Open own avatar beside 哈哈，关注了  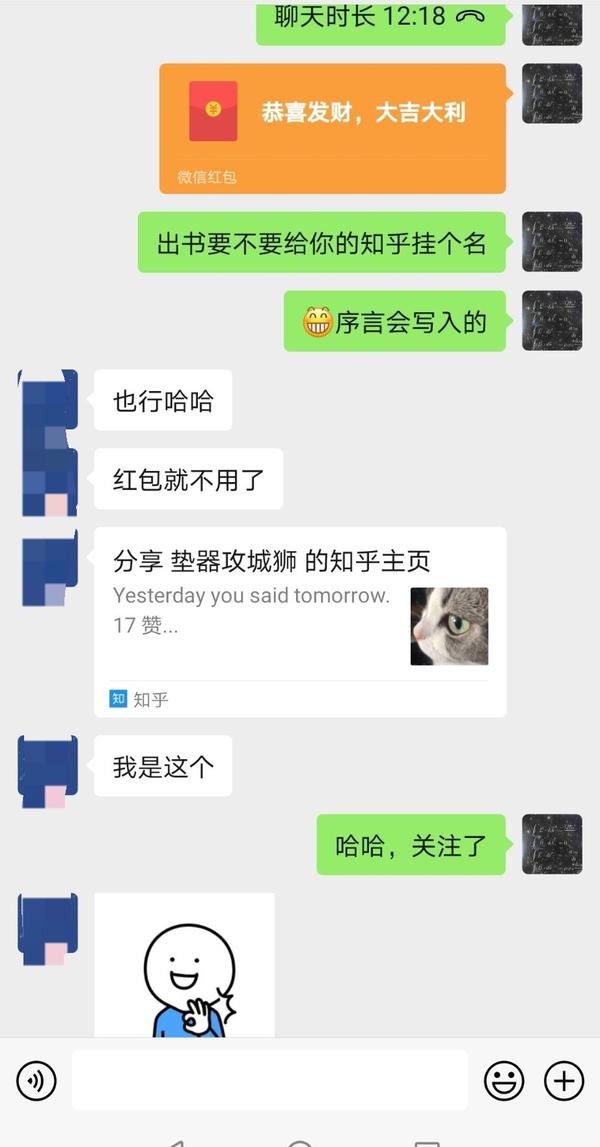pos(552,844)
